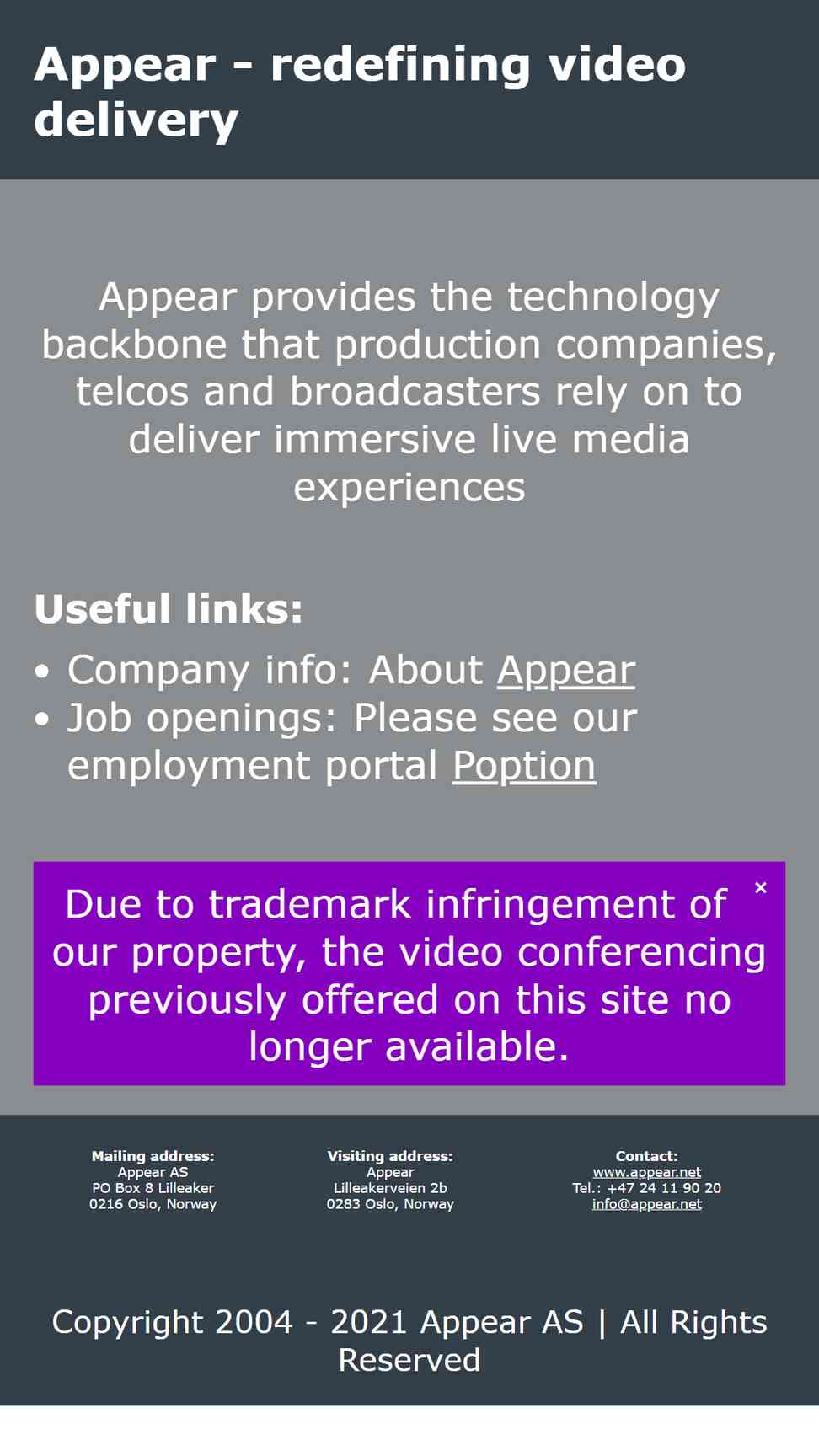This screenshot has width=819, height=1456.
Task: Dismiss the trademark infringement notice
Action: pos(760,887)
